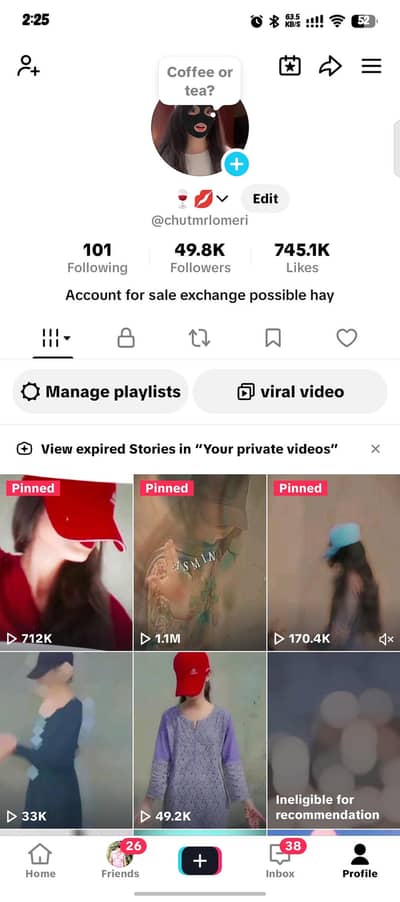Screen dimensions: 400x902
Task: Open the hamburger menu
Action: coord(371,66)
